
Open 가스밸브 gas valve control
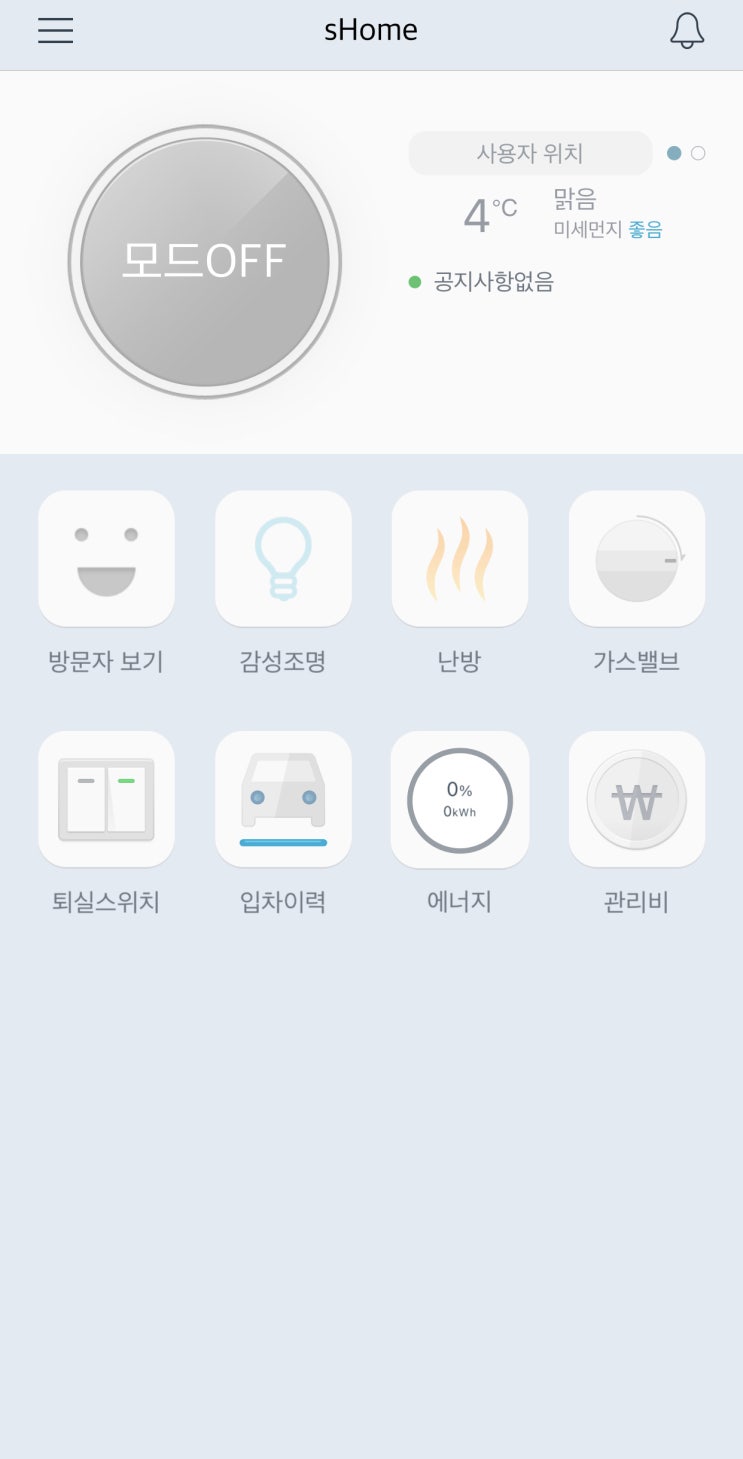coord(637,559)
